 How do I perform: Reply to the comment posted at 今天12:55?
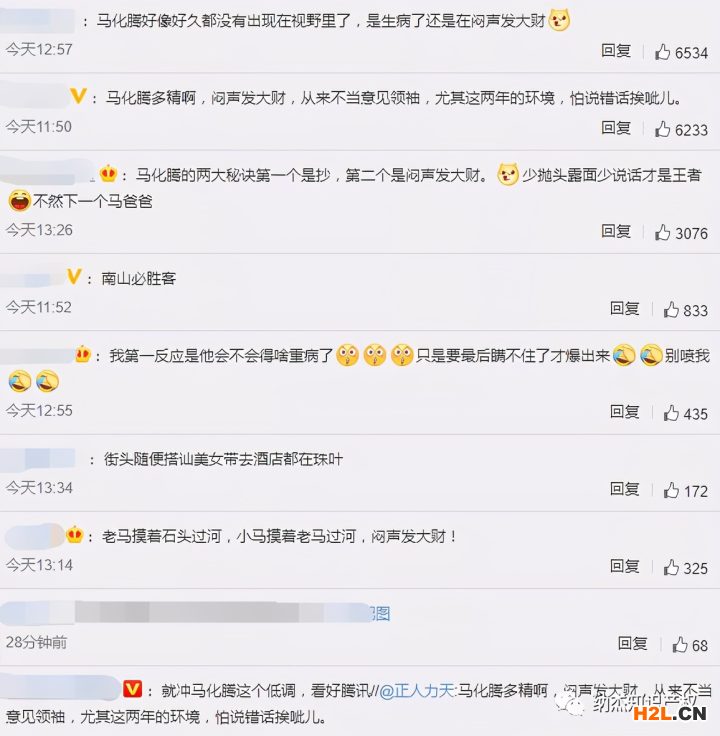(625, 412)
